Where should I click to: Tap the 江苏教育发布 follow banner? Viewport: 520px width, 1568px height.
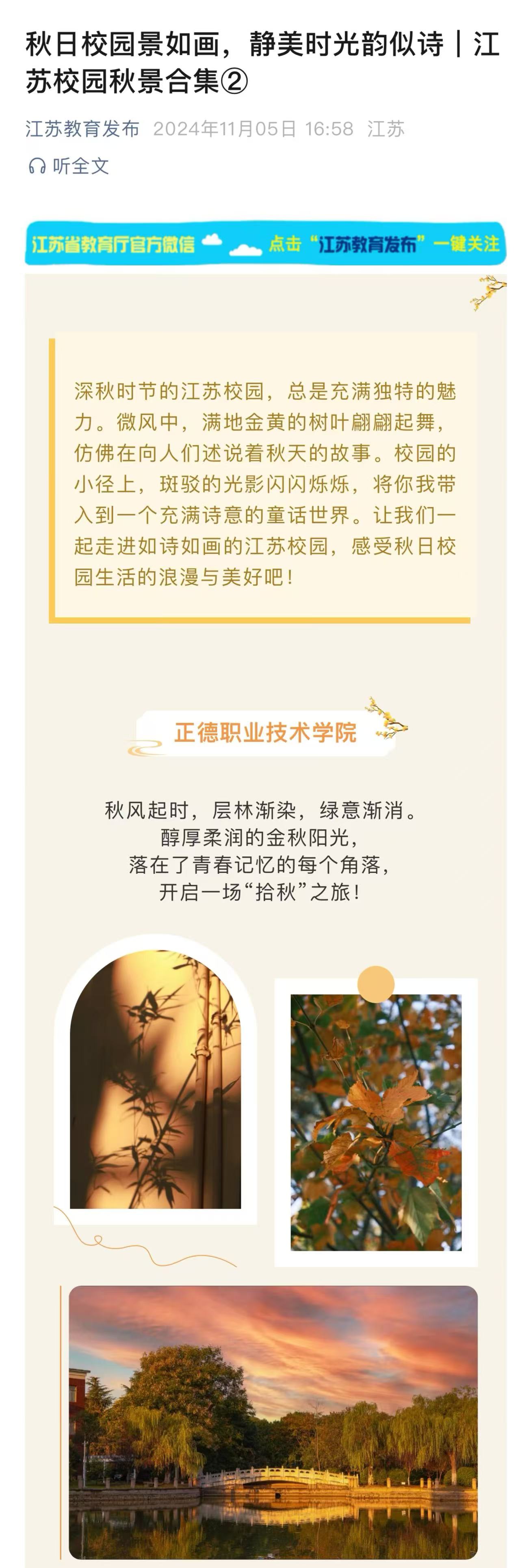click(265, 244)
